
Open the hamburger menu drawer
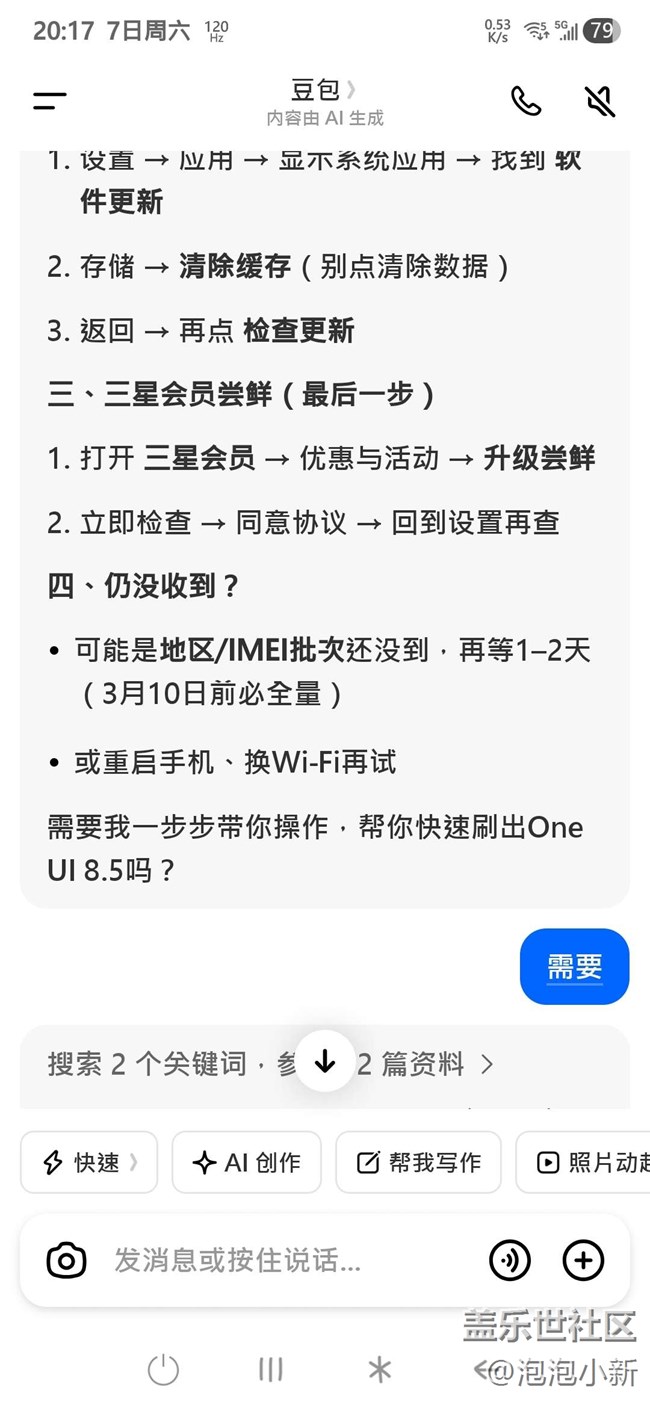(49, 101)
